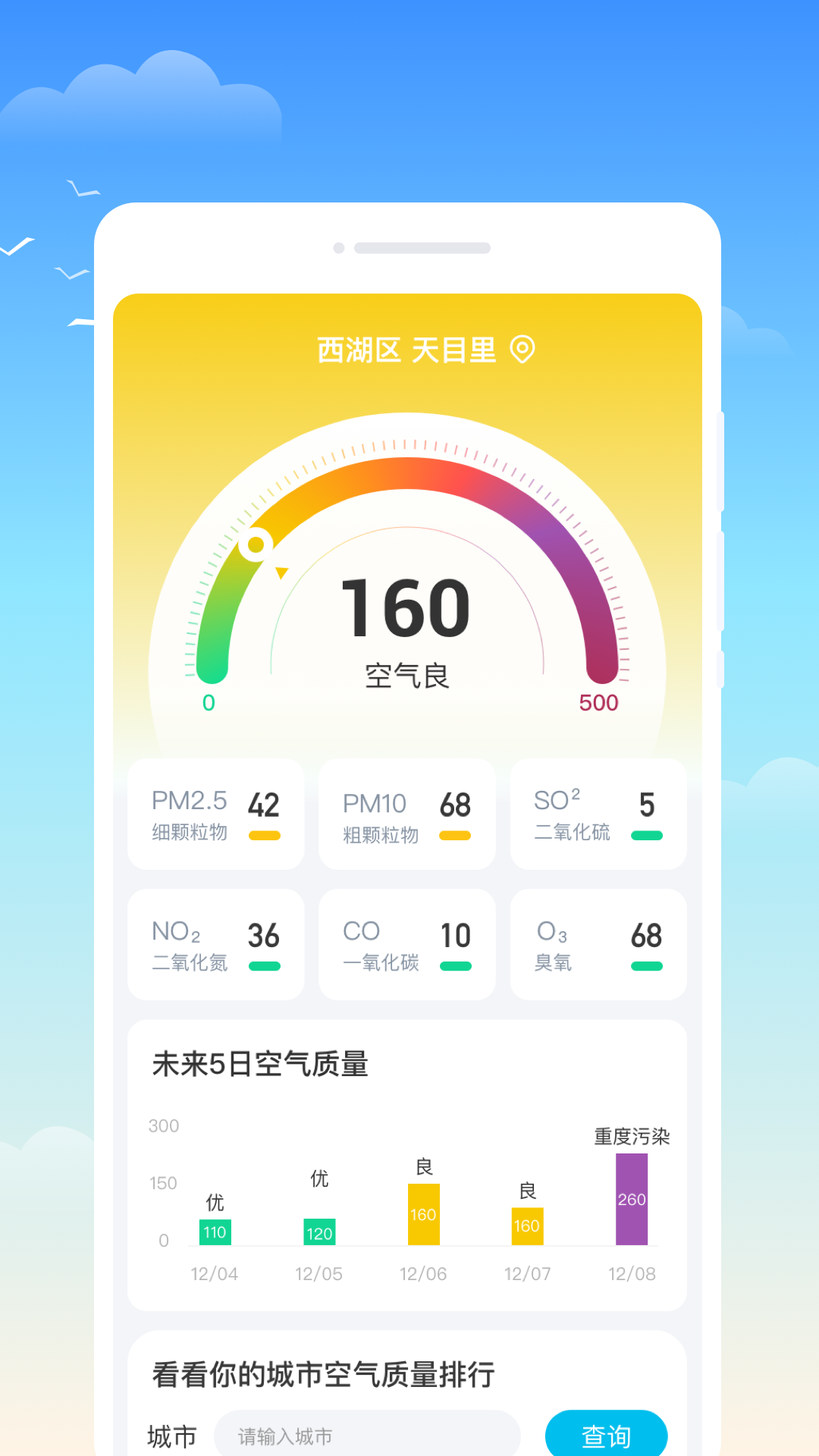Select the CO carbon monoxide card
The width and height of the screenshot is (819, 1456).
tap(407, 945)
